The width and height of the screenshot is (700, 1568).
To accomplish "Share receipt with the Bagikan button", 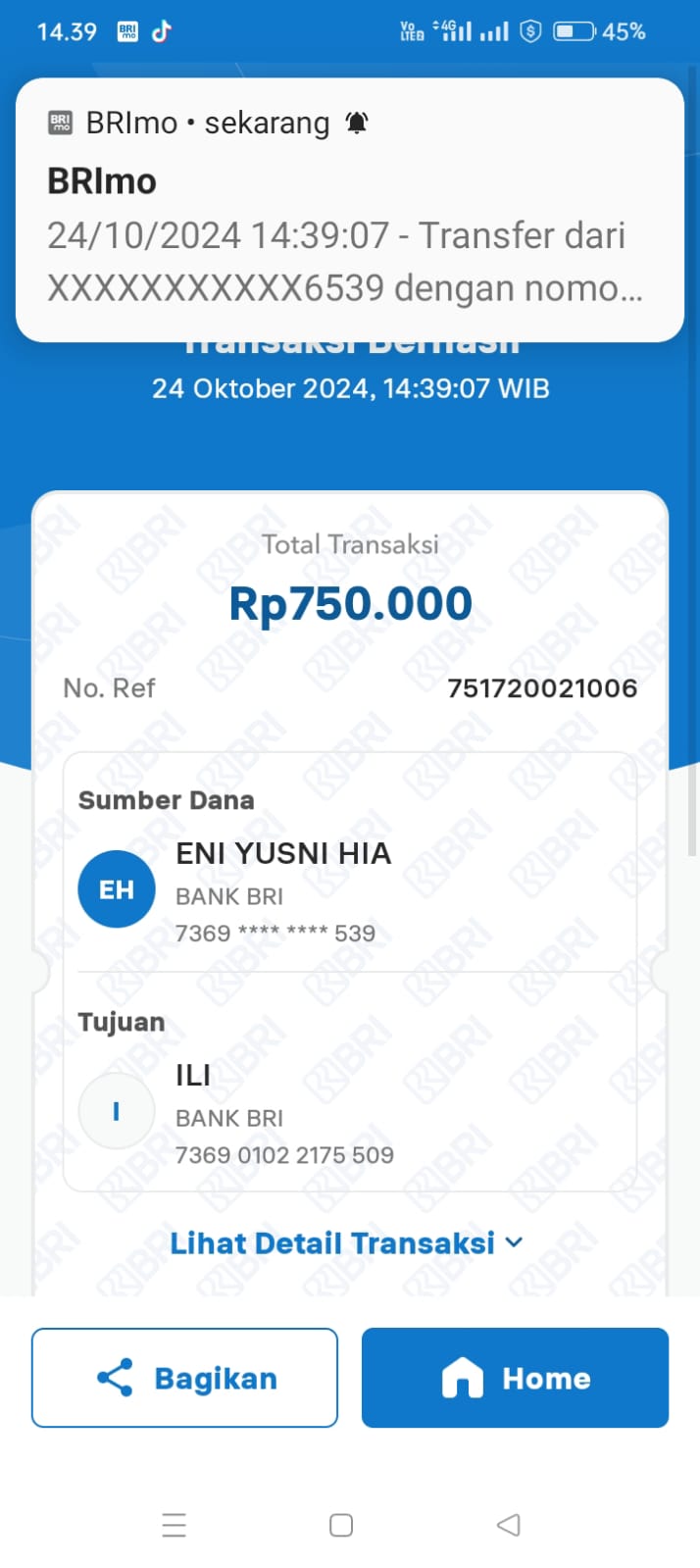I will 184,1378.
